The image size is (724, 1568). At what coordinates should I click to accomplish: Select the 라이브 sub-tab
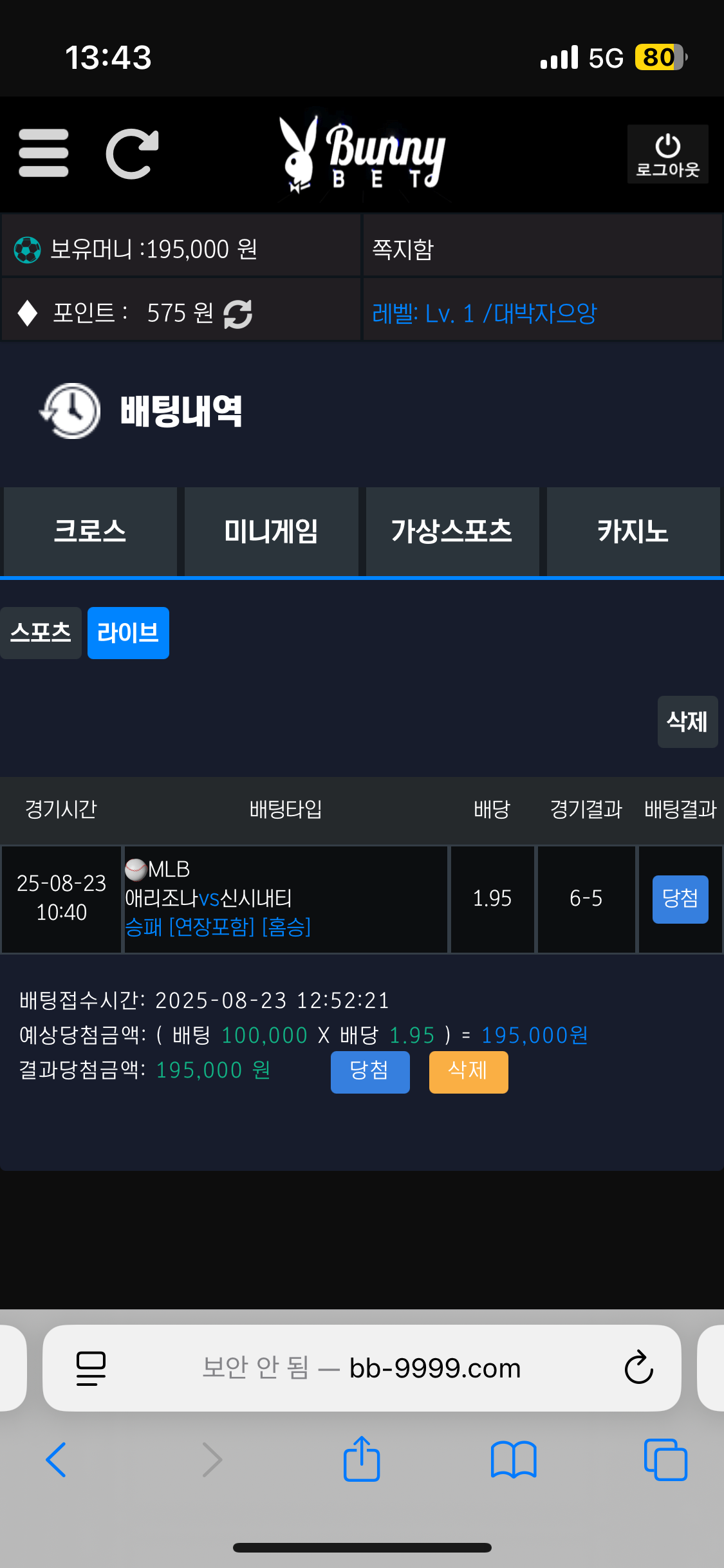coord(128,633)
